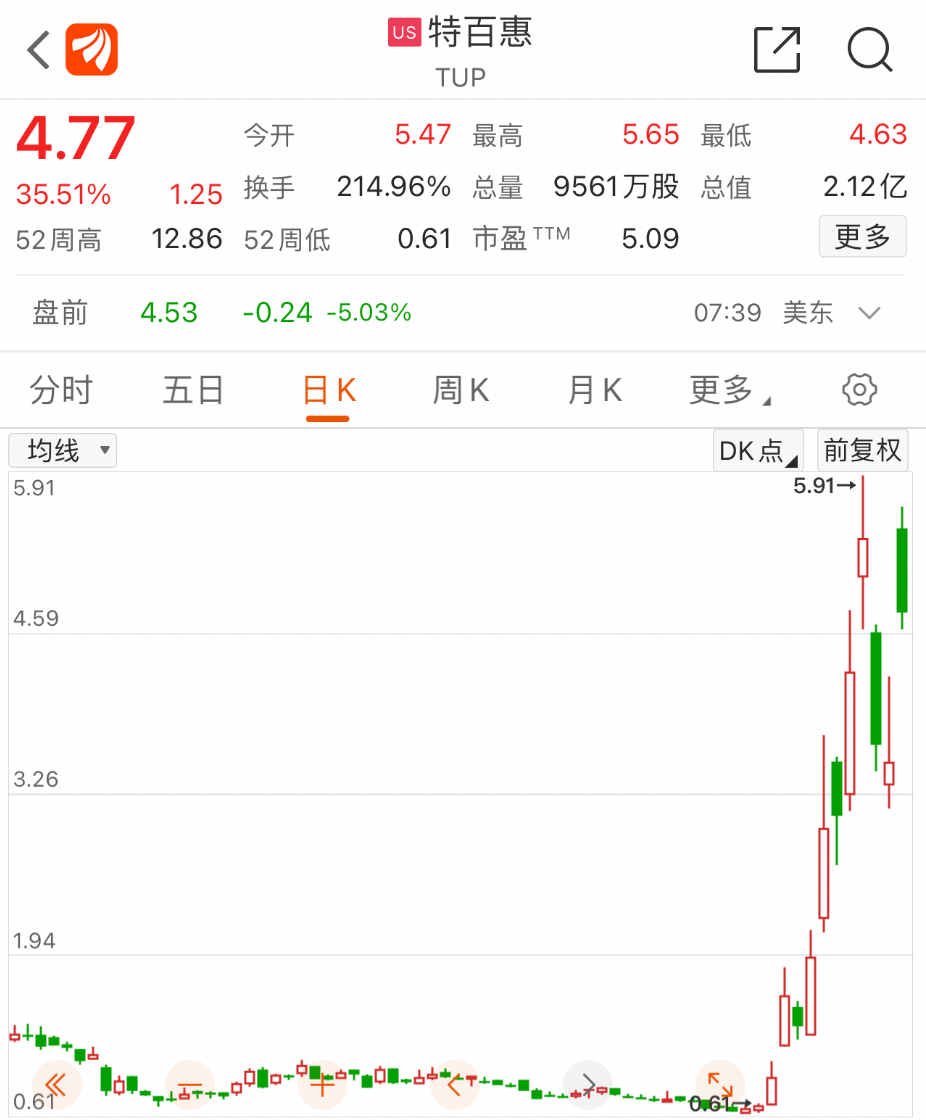Move the chart one step right
The image size is (926, 1120).
click(588, 1085)
